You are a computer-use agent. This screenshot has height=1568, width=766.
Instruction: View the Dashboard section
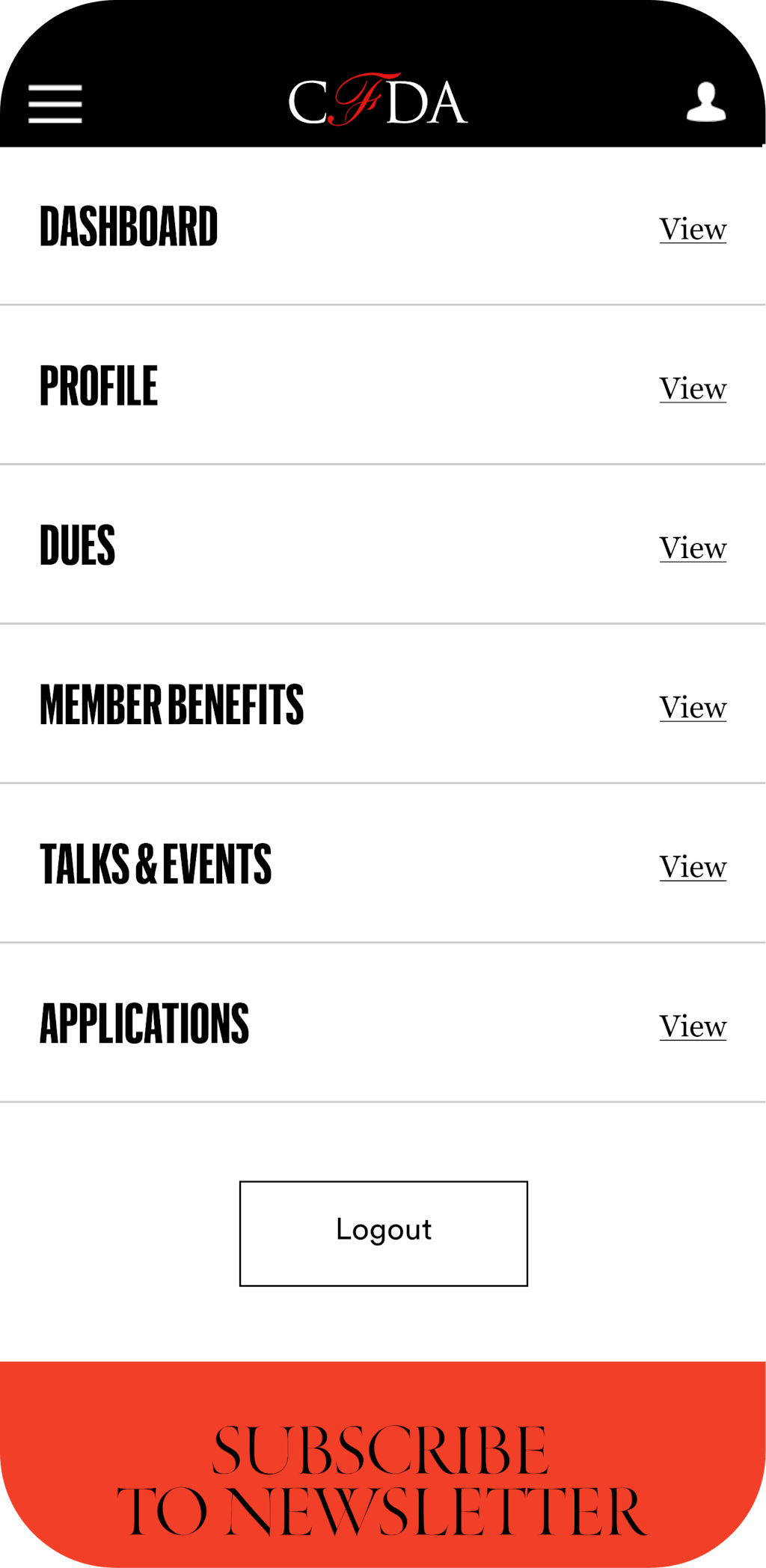pos(693,230)
